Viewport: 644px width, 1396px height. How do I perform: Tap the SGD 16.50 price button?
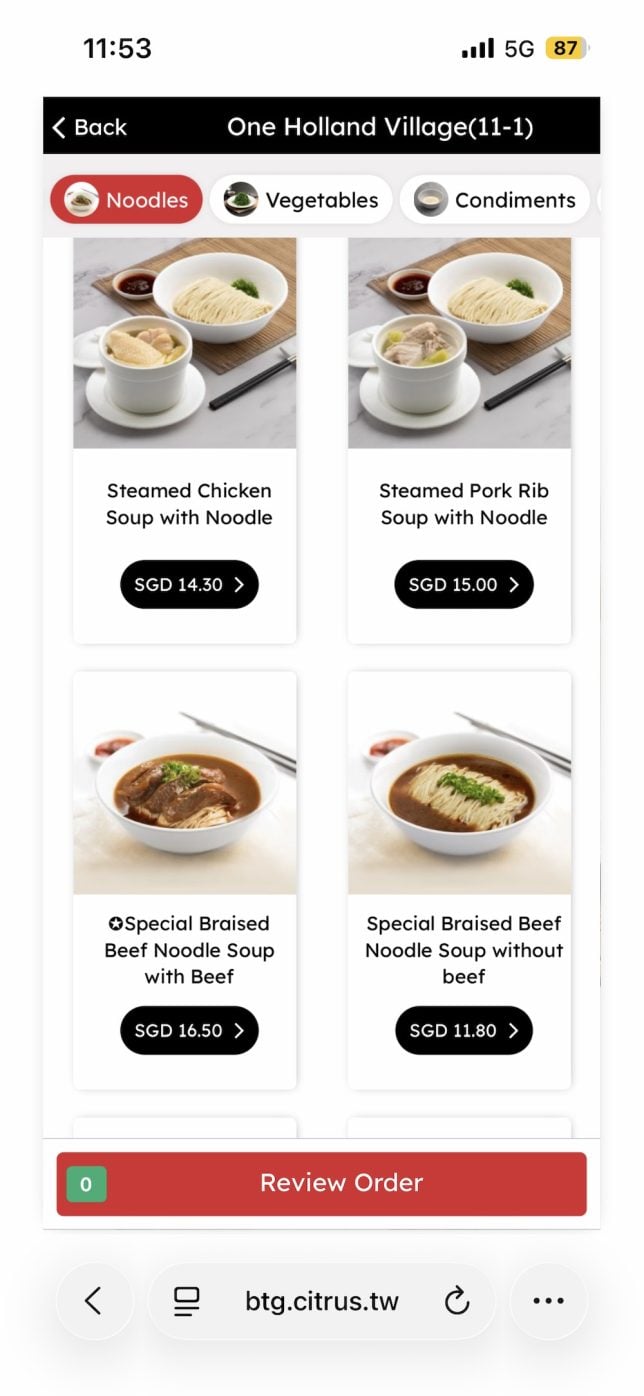189,1031
